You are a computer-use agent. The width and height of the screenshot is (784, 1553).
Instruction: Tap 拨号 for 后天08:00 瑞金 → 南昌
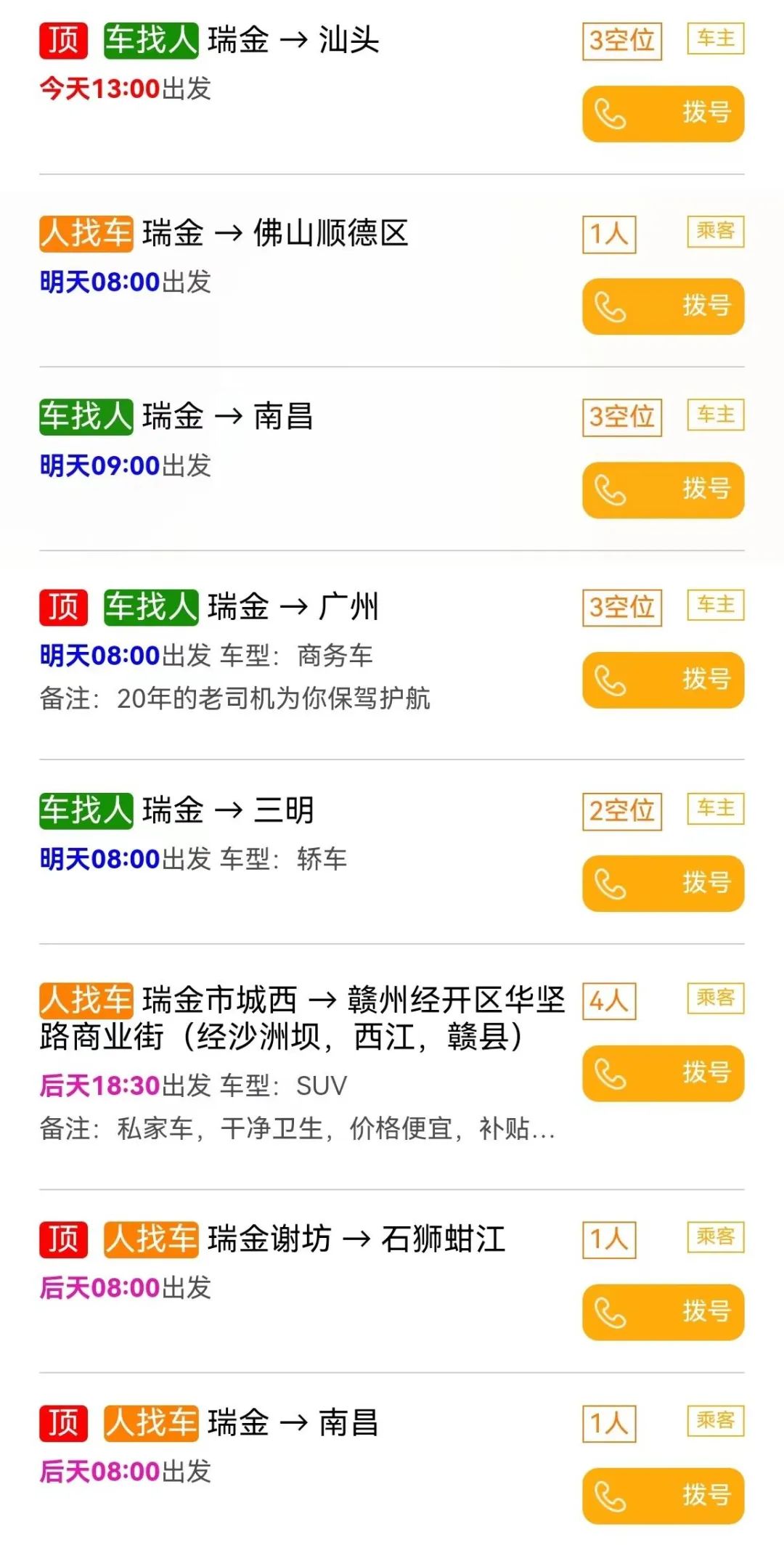(663, 1496)
